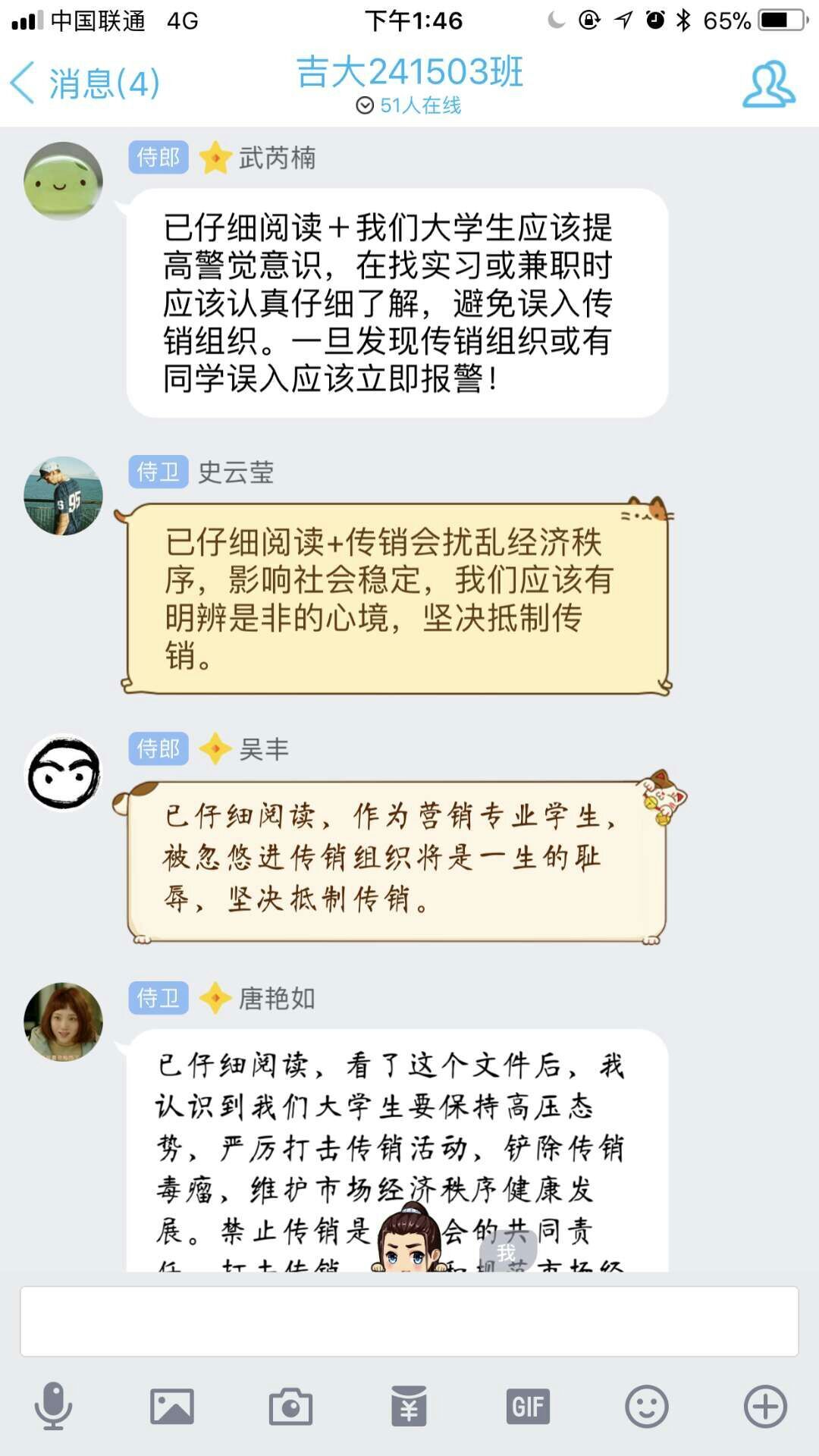Go back to the 消息 list
The width and height of the screenshot is (819, 1456).
click(x=83, y=83)
